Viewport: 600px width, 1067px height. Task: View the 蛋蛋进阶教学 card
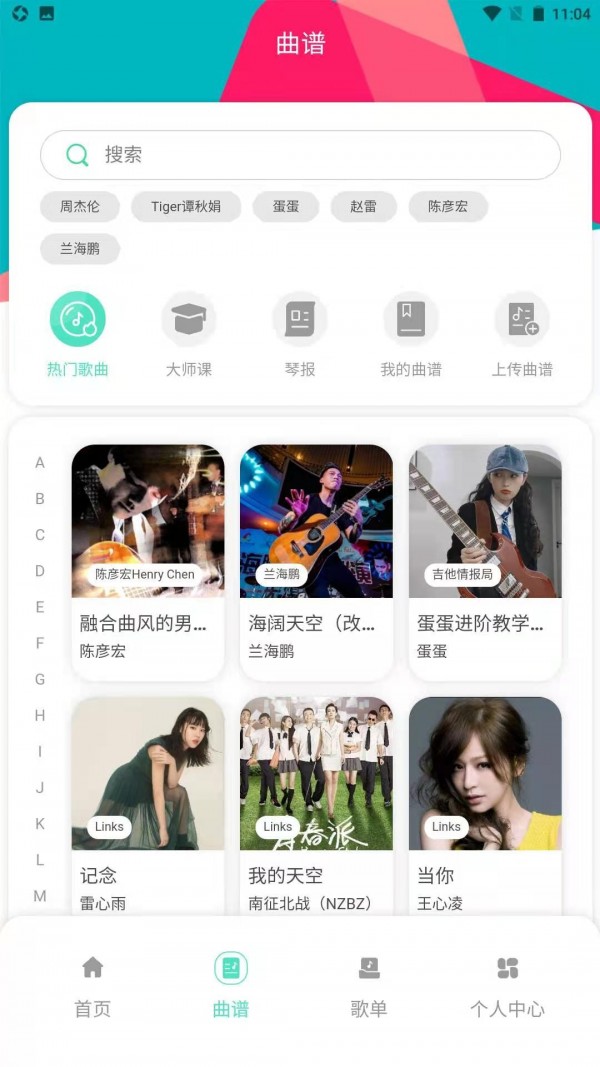485,560
